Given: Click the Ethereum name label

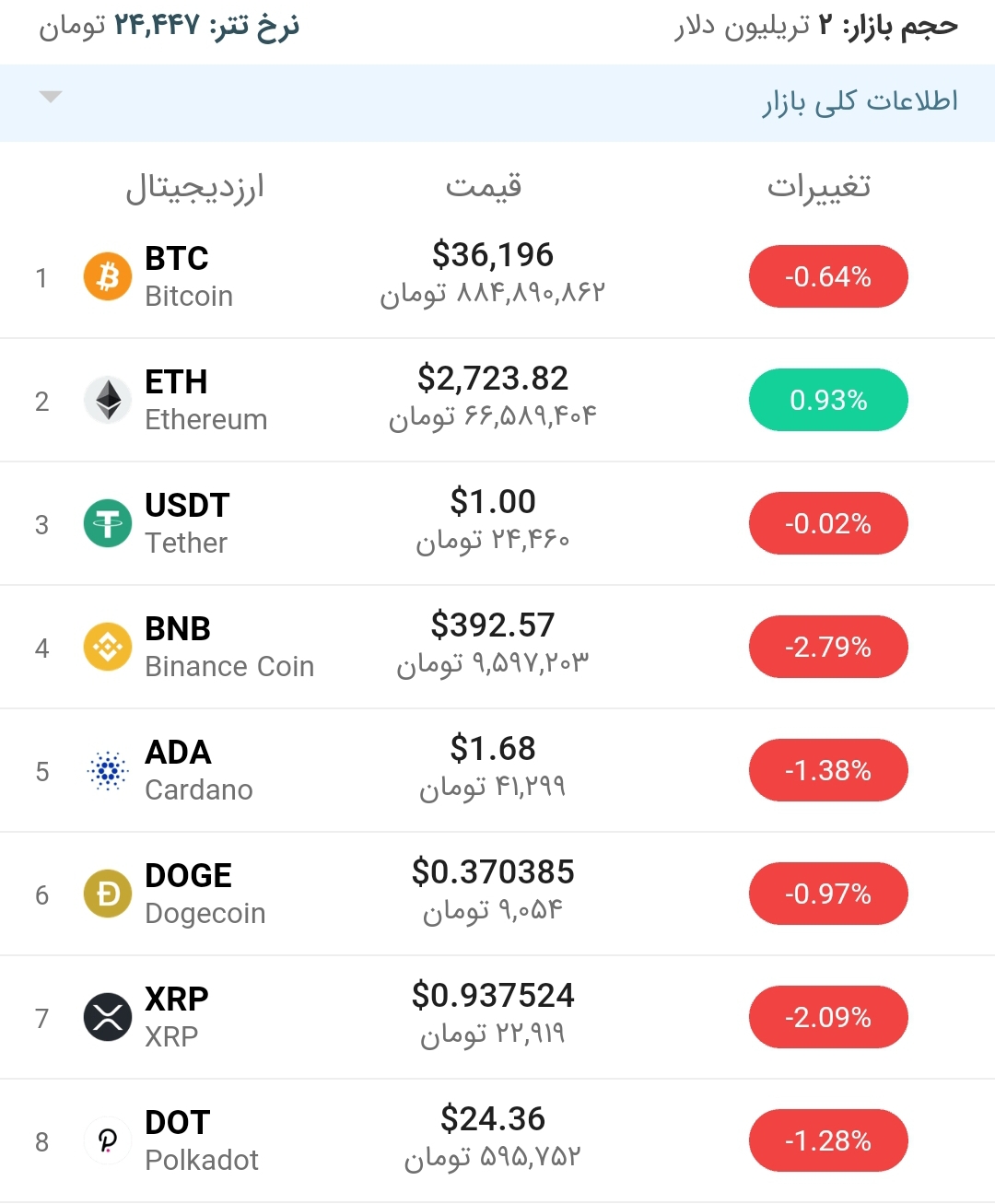Looking at the screenshot, I should [205, 419].
